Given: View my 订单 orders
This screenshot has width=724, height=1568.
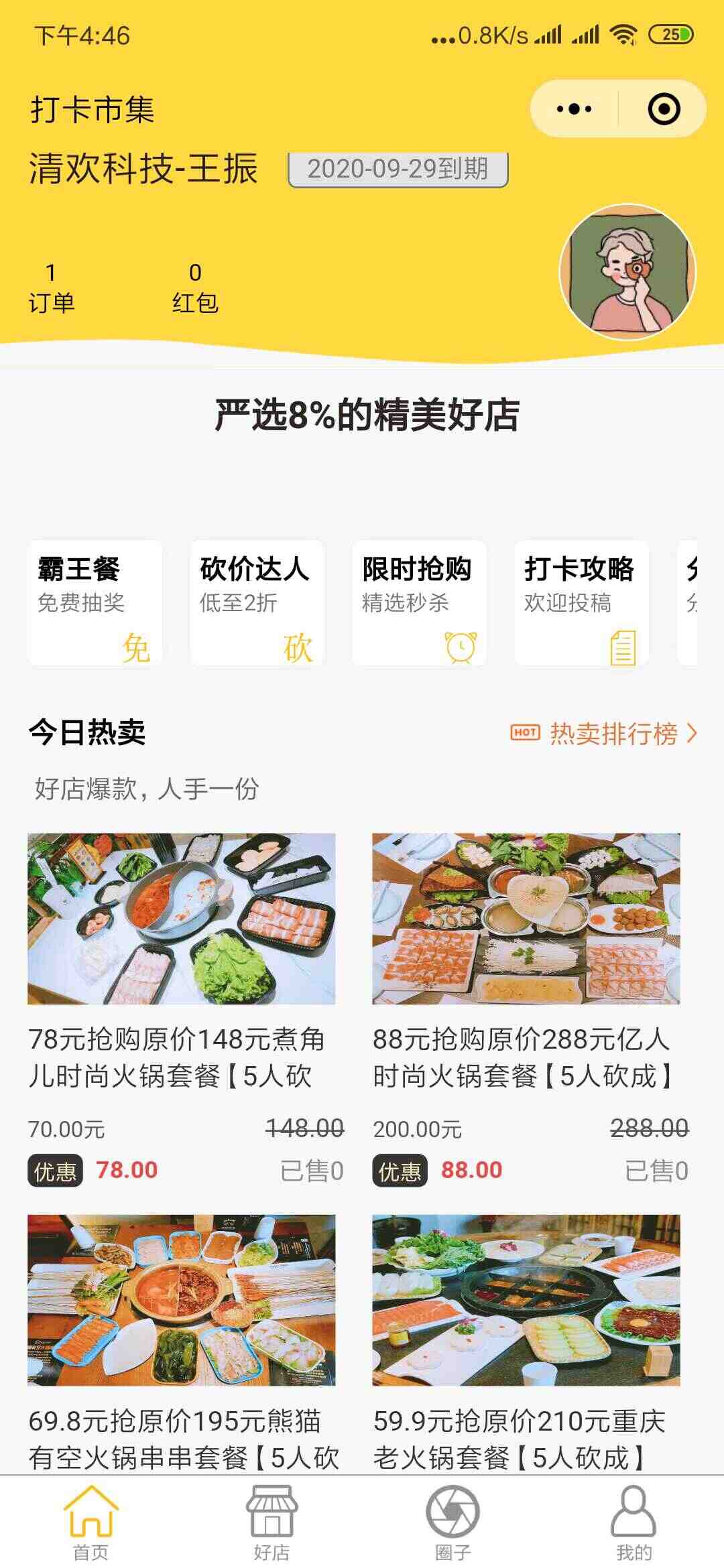Looking at the screenshot, I should 51,288.
